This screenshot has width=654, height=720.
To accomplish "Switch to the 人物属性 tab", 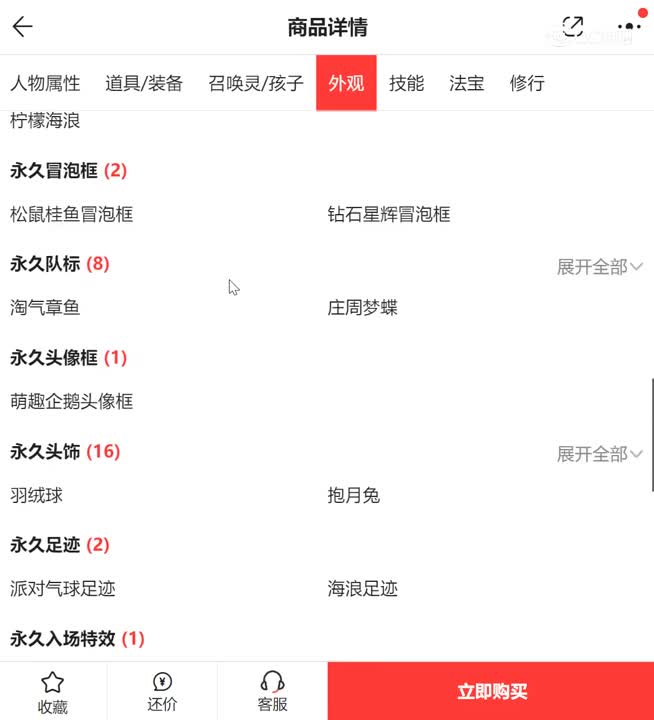I will [x=45, y=83].
